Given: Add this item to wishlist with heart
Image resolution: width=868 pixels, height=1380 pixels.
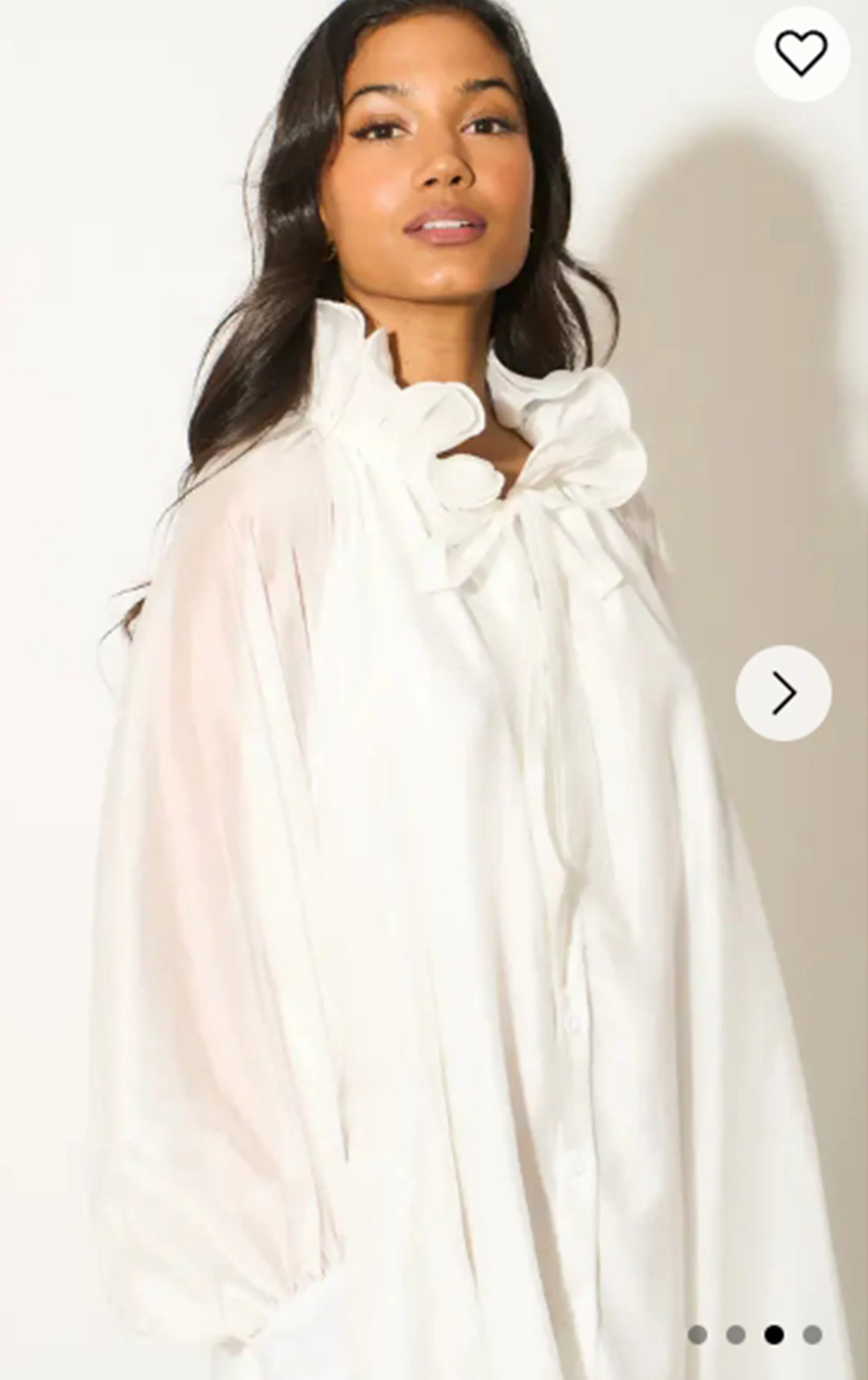Looking at the screenshot, I should (802, 54).
